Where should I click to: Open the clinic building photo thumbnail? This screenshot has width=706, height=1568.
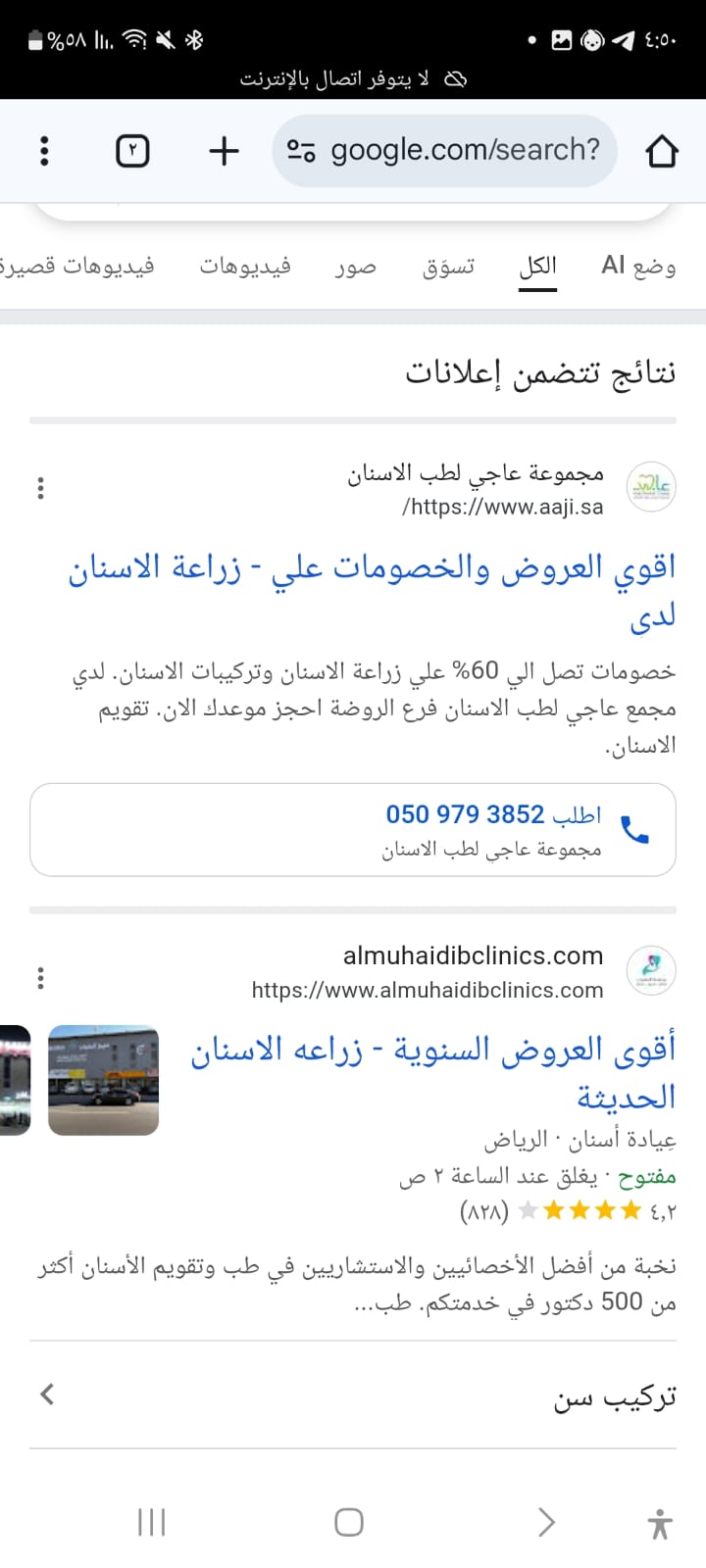[x=103, y=1080]
